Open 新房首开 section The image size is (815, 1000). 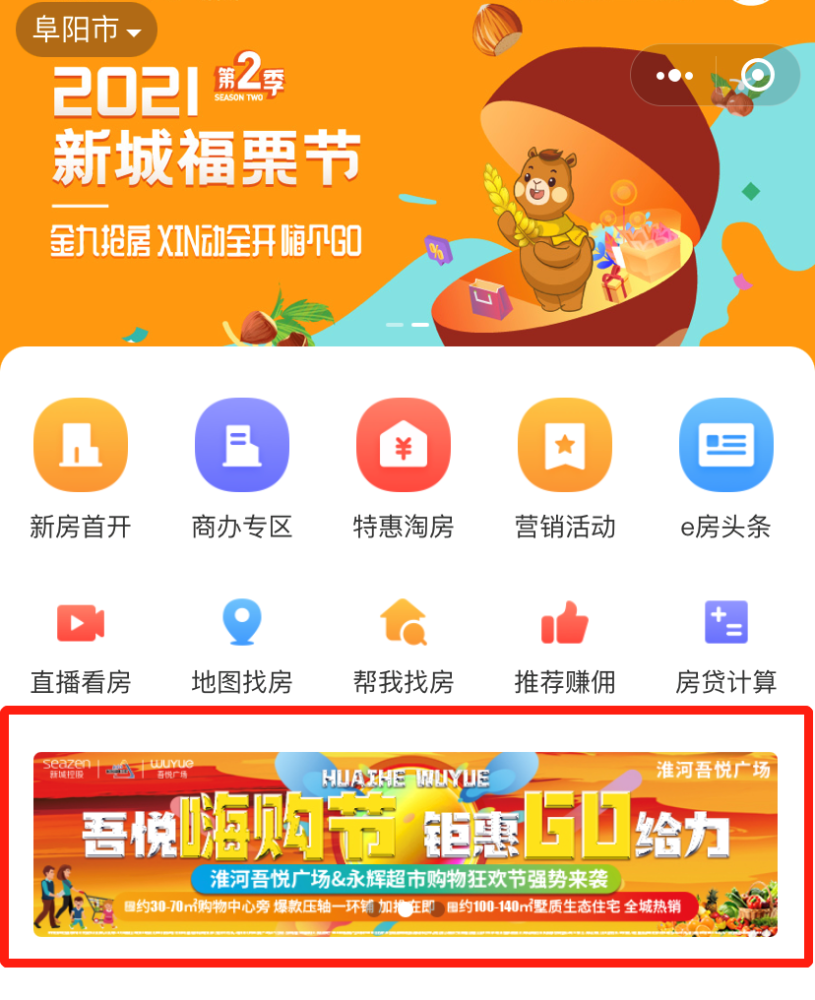click(80, 447)
